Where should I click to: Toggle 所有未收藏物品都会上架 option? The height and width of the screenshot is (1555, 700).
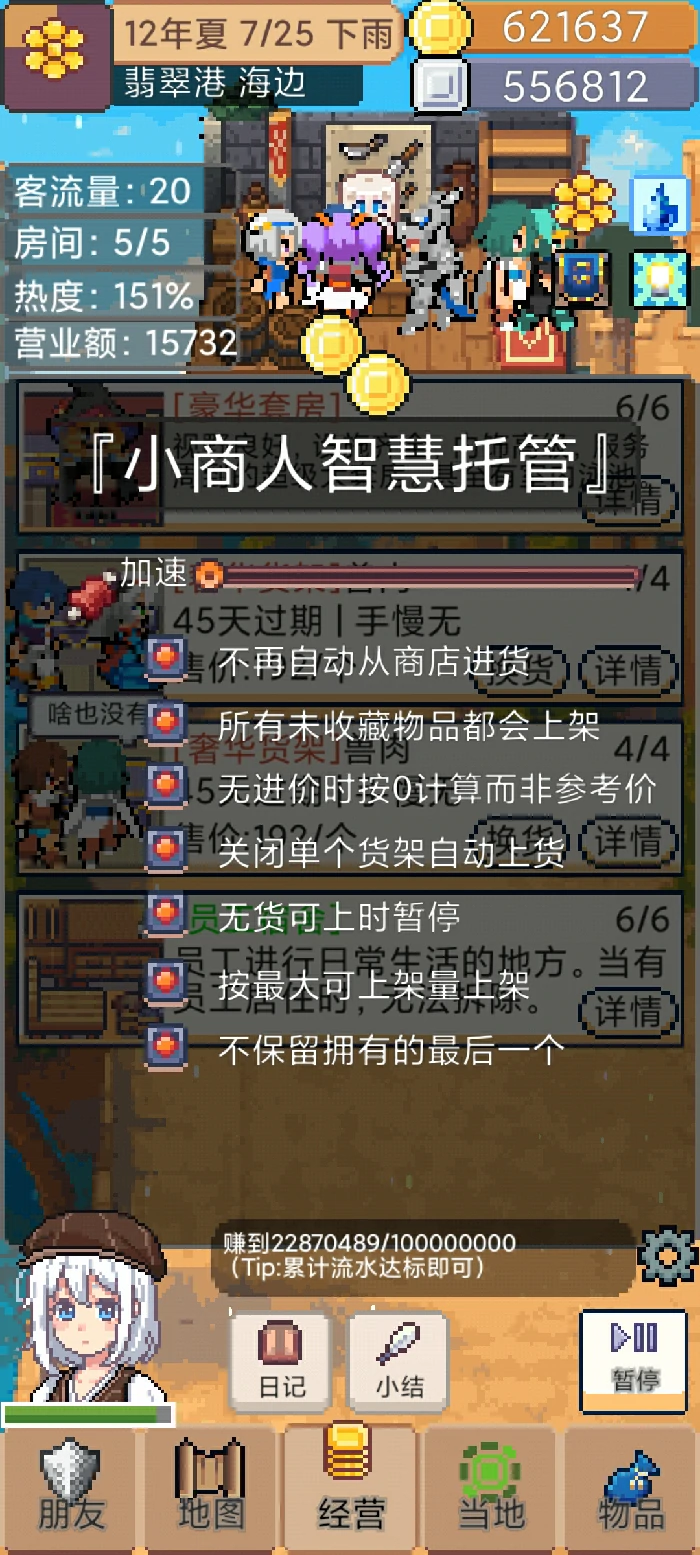165,723
